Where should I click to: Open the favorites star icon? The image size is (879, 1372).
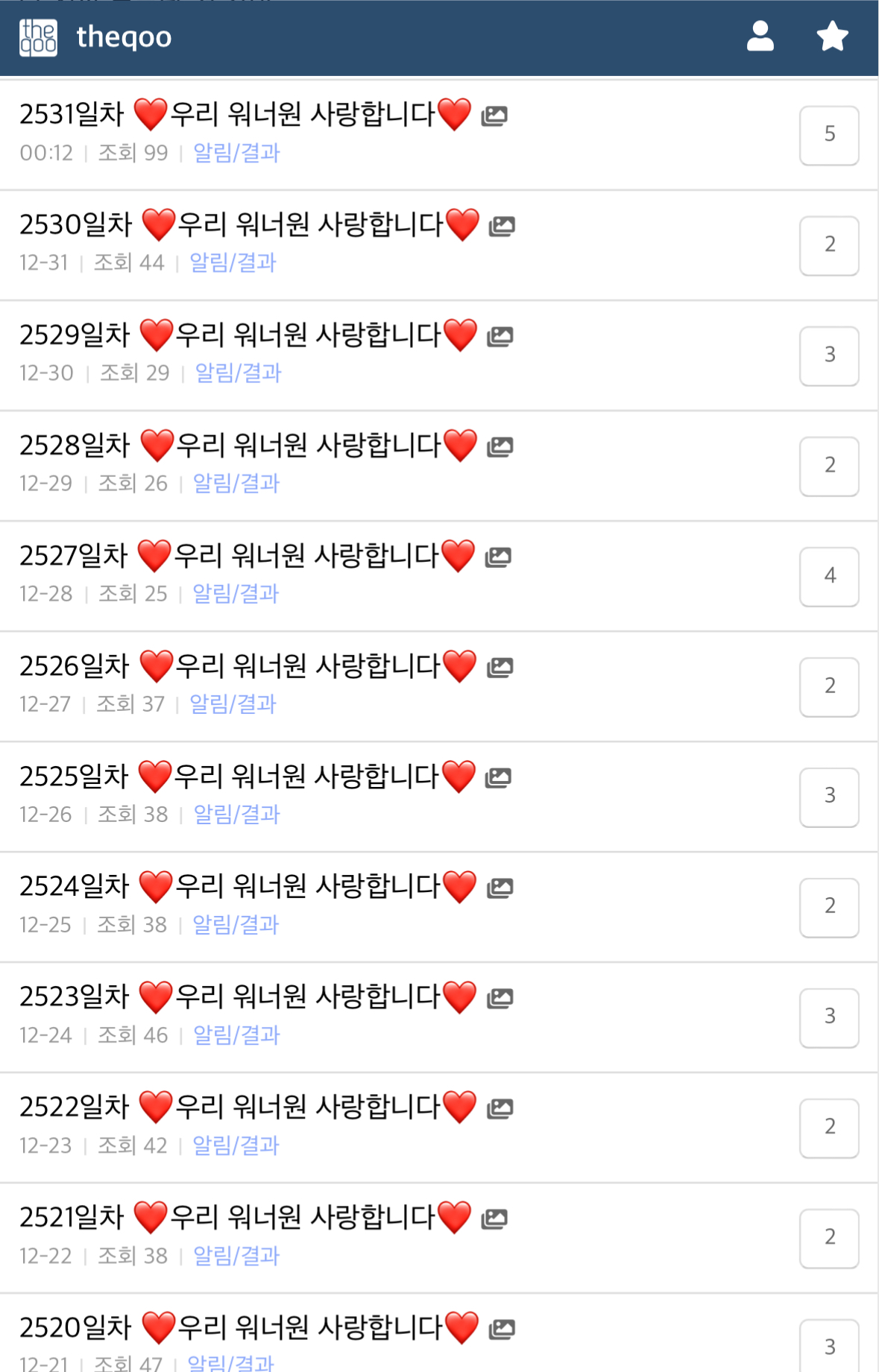831,37
